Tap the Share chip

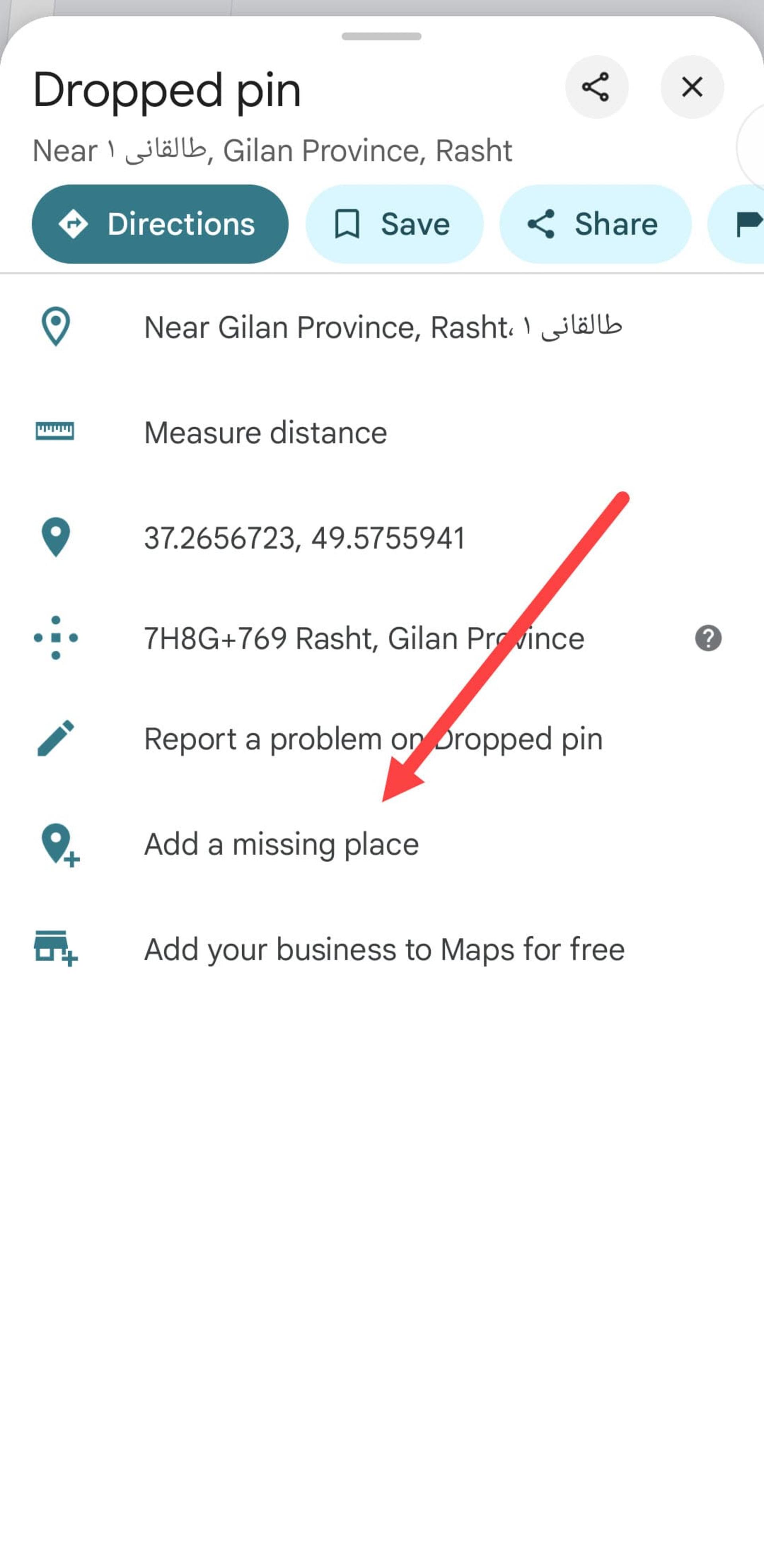point(595,224)
